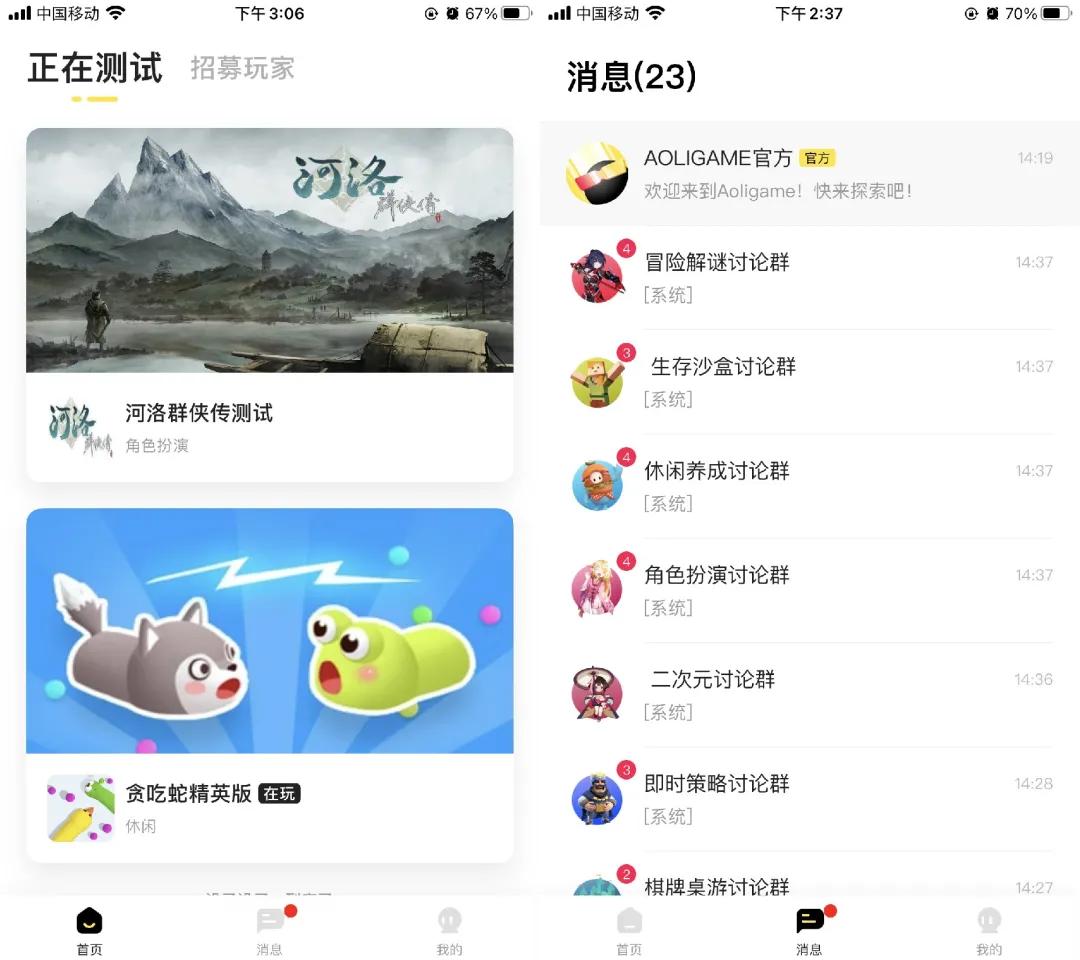Switch to the 招募玩家 tab

tap(242, 68)
